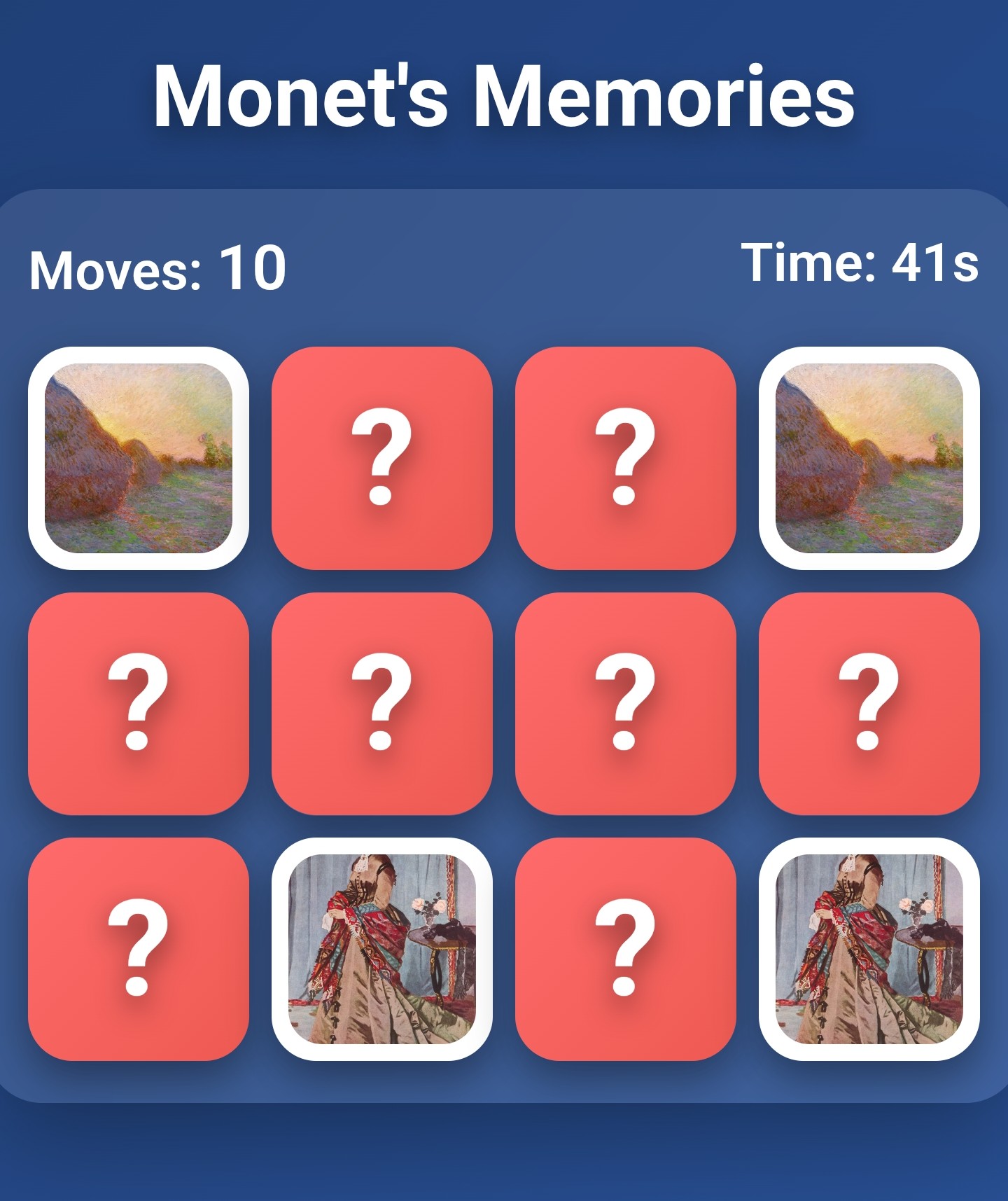
Task: Turn over the hidden card below the left haystack card
Action: click(x=138, y=703)
